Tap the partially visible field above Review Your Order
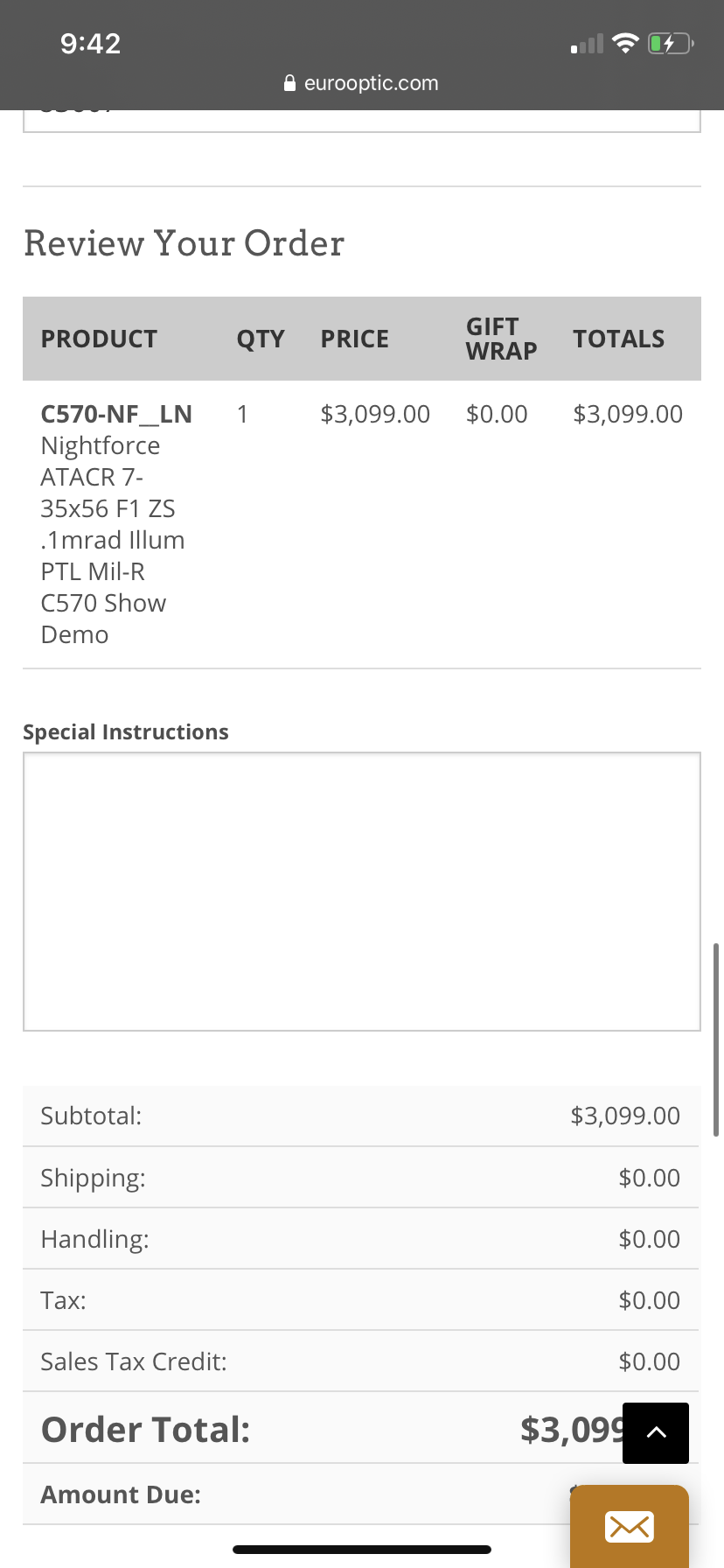 coord(361,121)
